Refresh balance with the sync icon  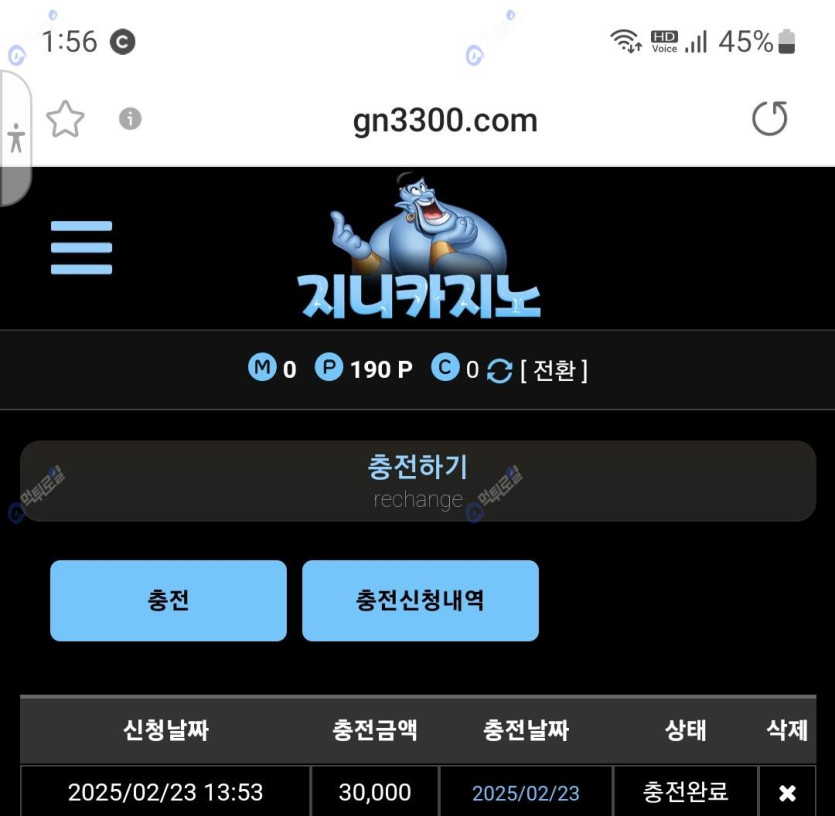pos(499,371)
